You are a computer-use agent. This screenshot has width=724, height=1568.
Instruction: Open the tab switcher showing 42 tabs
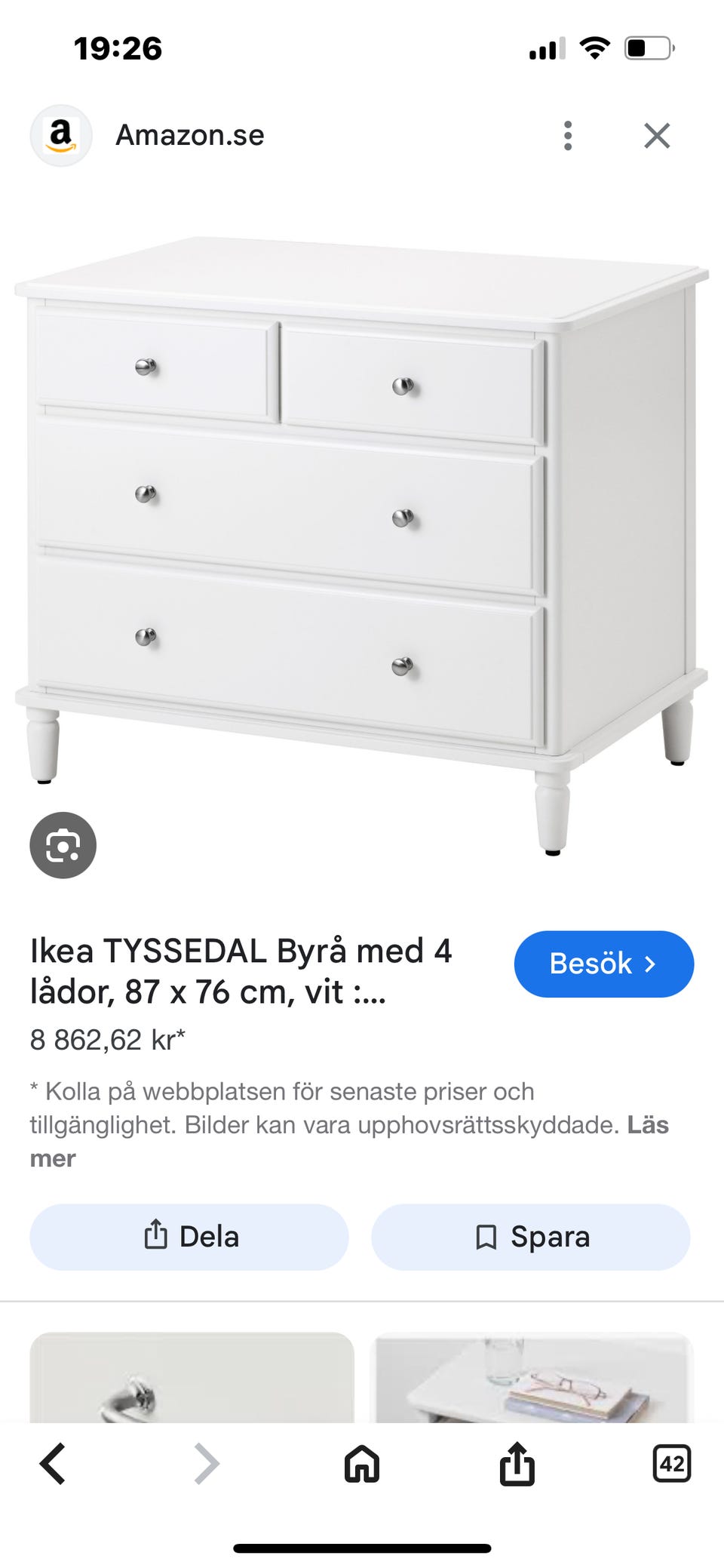point(670,1465)
